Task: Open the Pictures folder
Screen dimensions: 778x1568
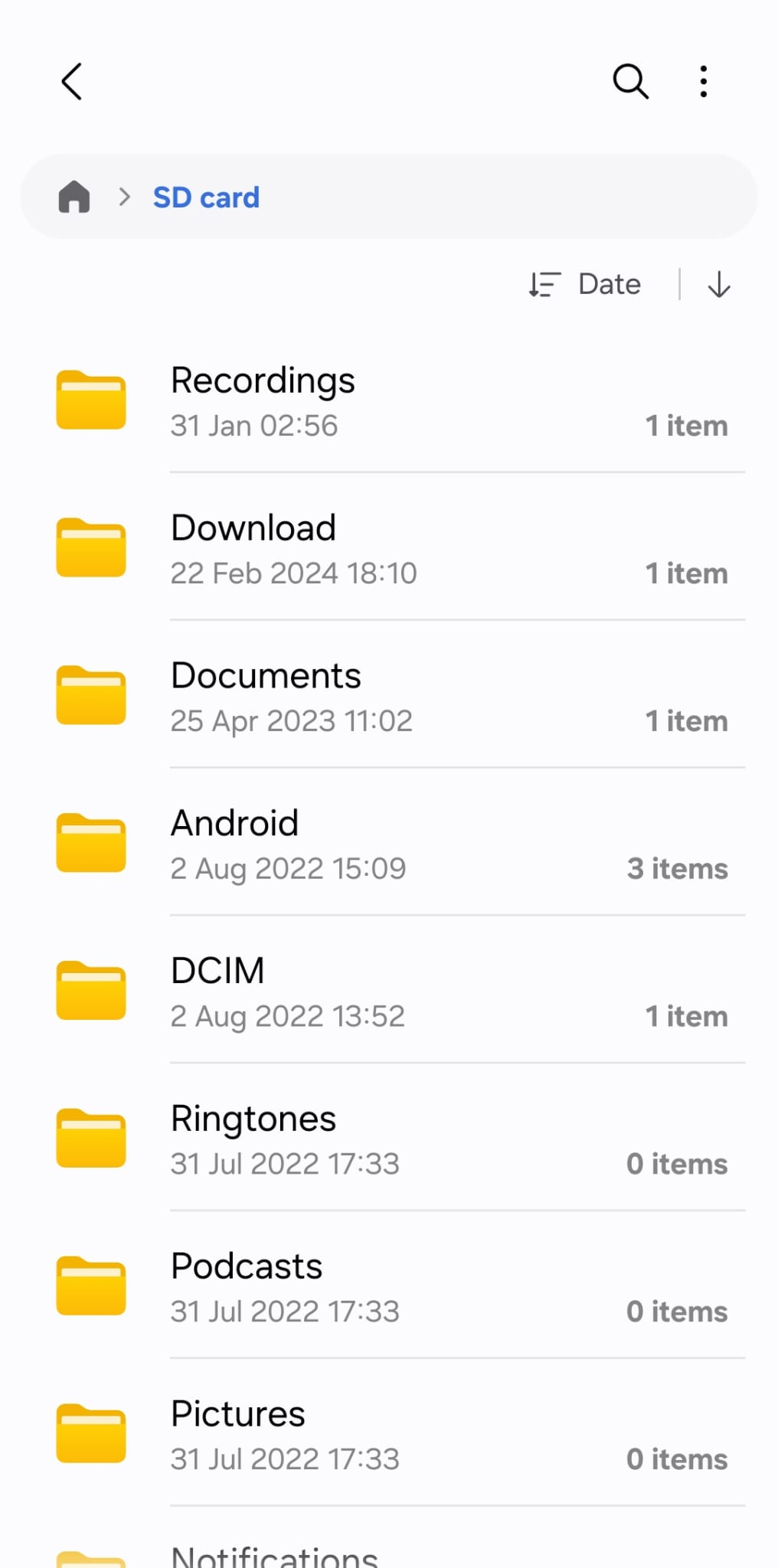Action: [x=389, y=1435]
